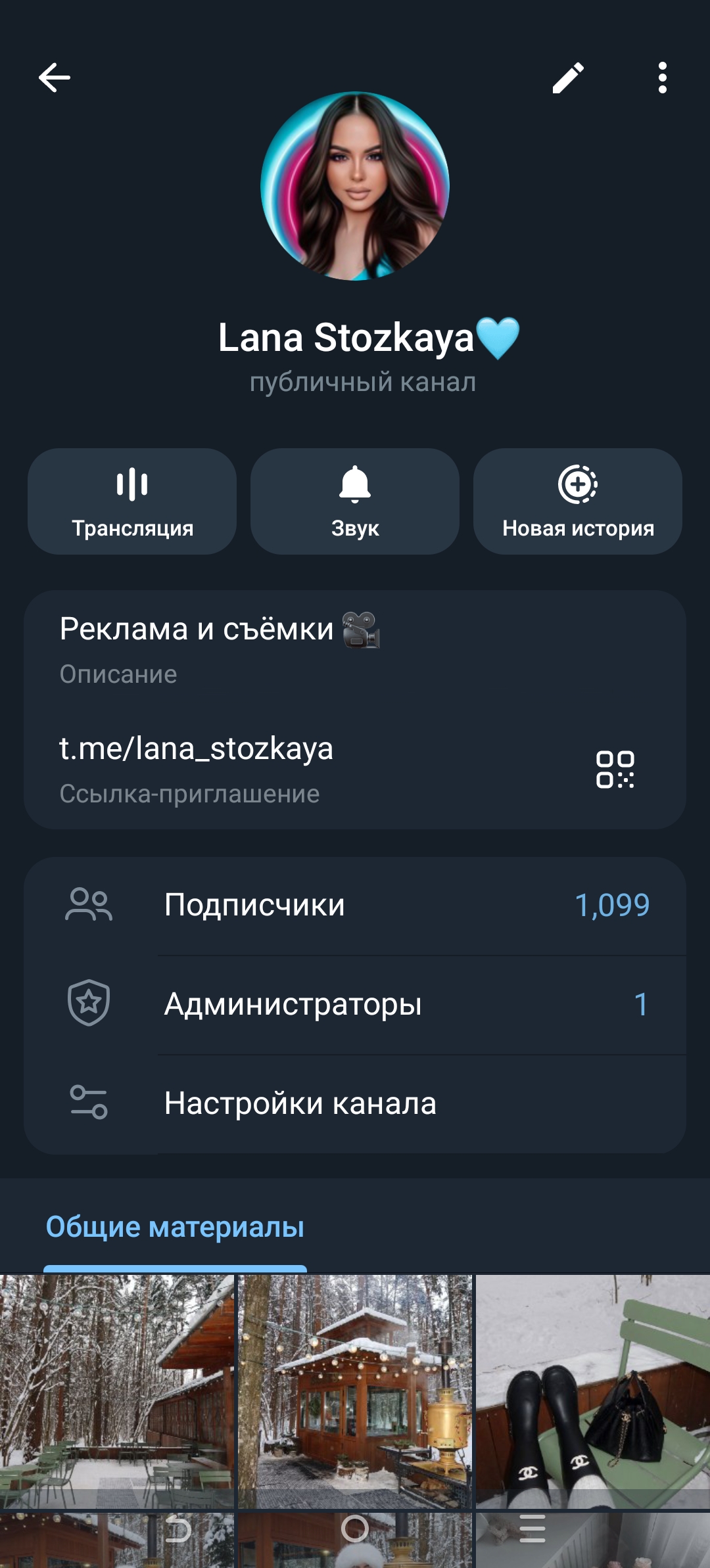Tap the bell icon to manage Звук

355,486
